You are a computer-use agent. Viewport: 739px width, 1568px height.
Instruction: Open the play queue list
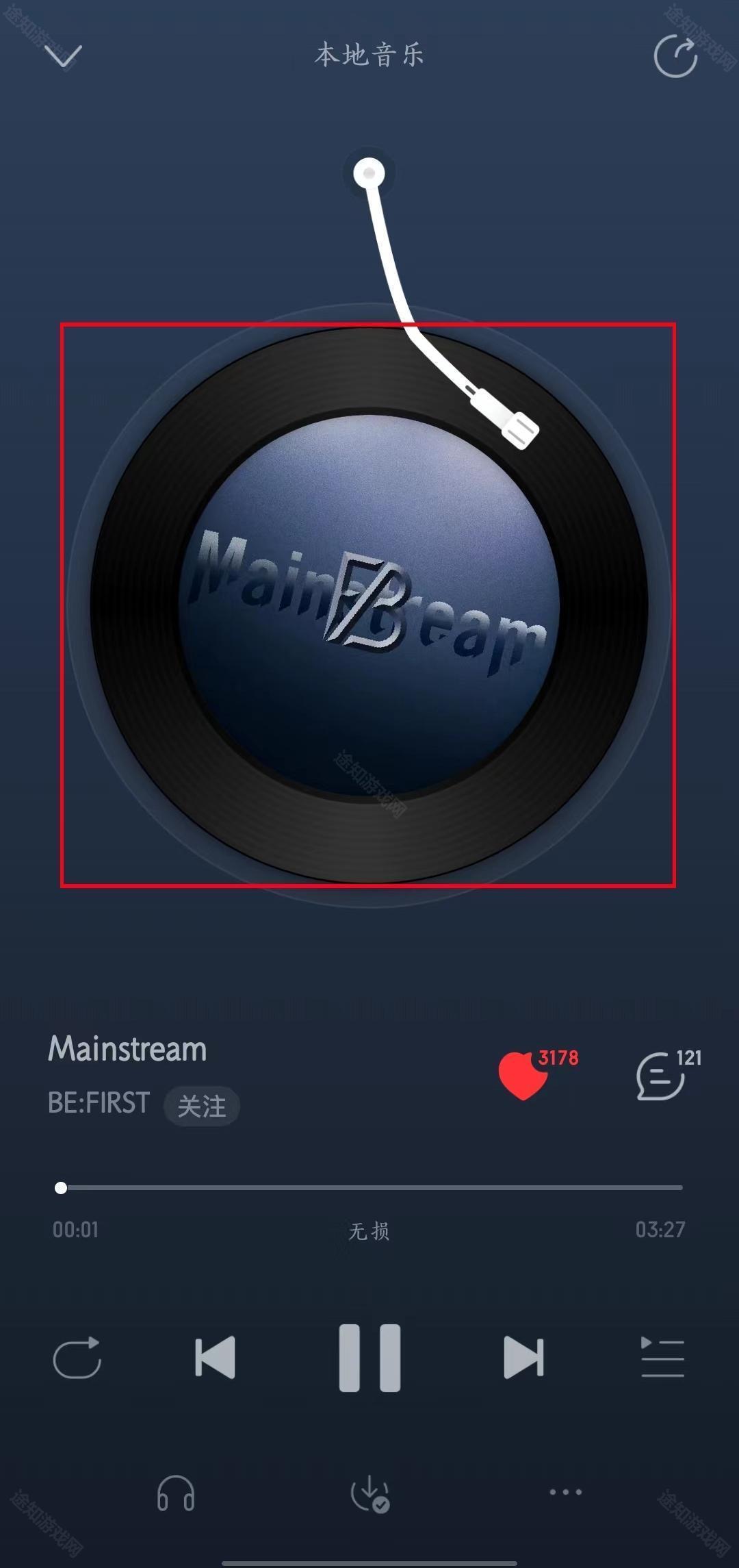(x=662, y=1357)
